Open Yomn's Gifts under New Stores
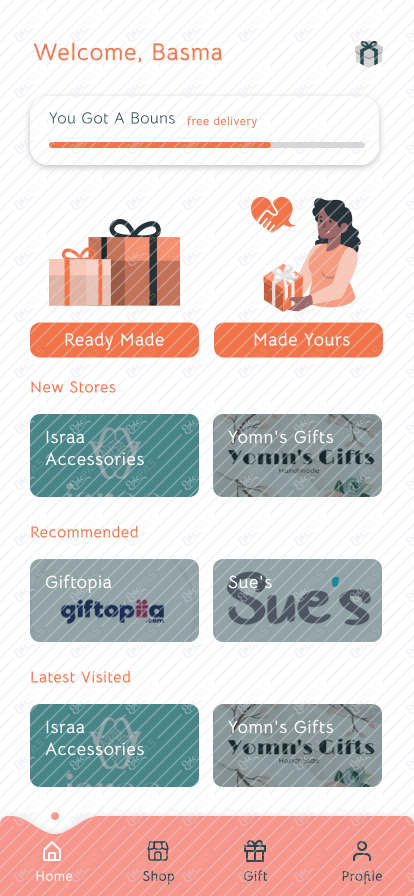 [297, 455]
